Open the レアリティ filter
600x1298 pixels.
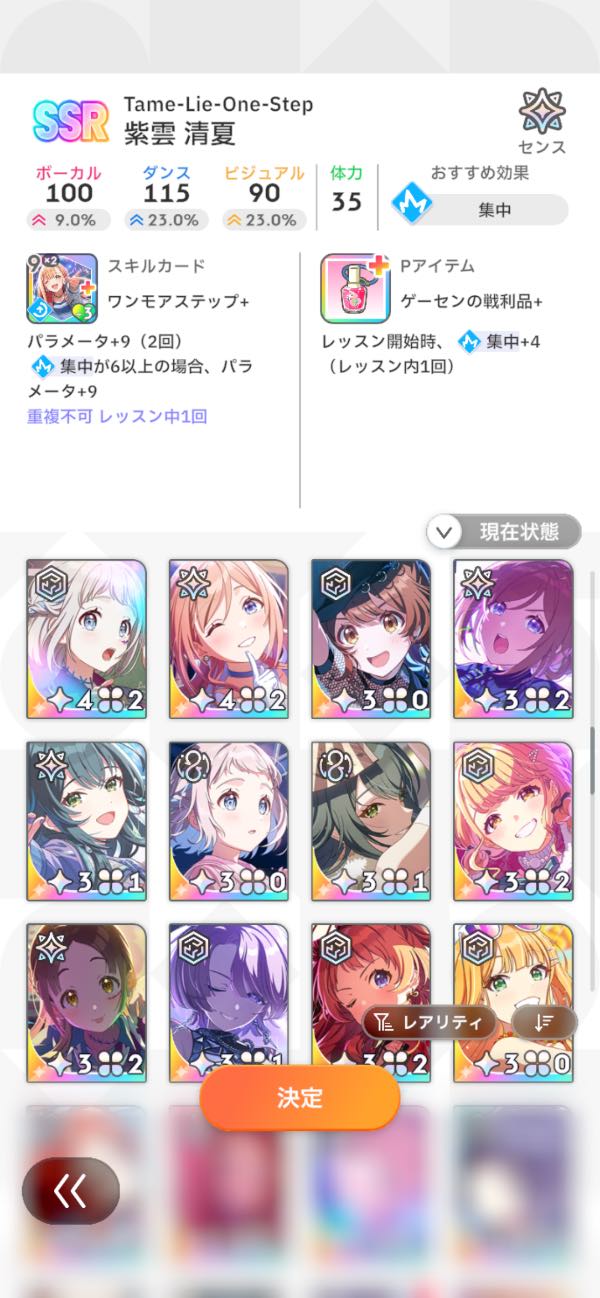(x=430, y=1021)
